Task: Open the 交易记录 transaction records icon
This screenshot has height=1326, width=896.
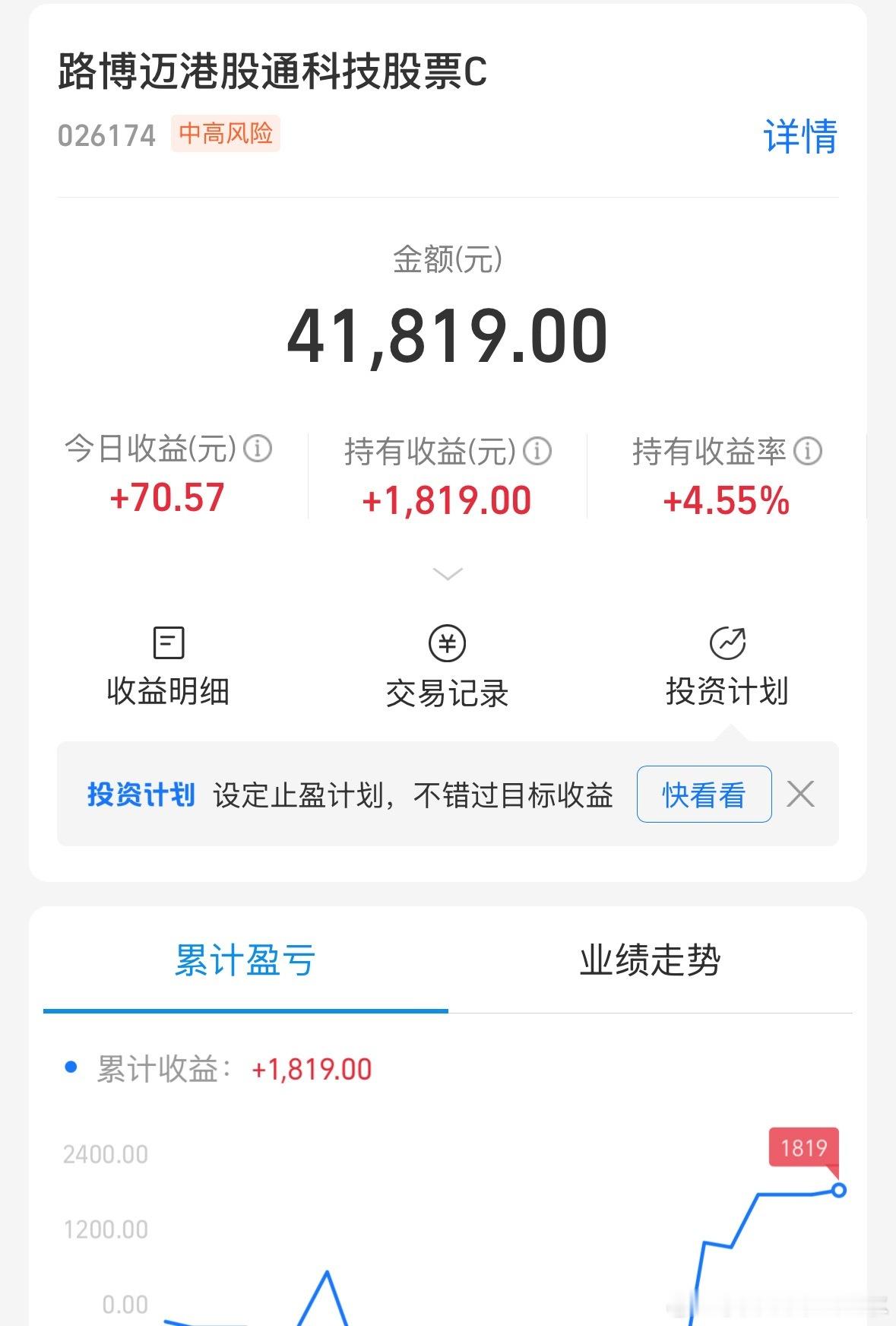Action: pos(448,663)
